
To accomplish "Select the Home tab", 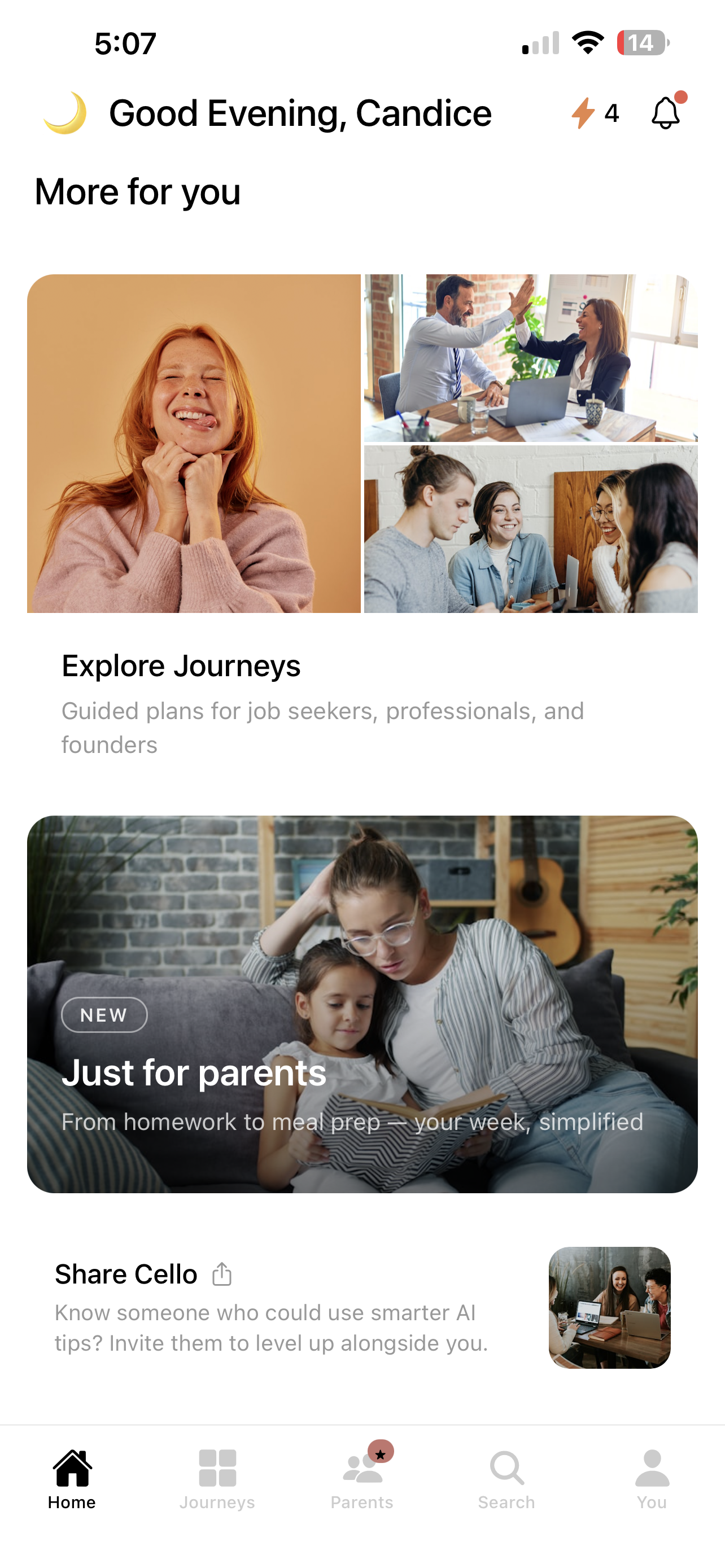I will pyautogui.click(x=72, y=1479).
